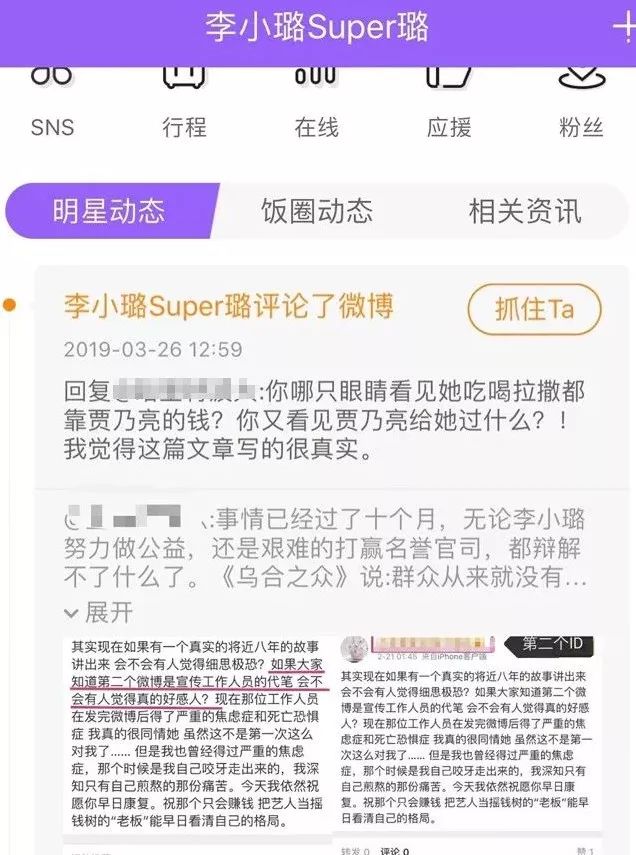
Task: Open the 粉丝 fans section
Action: [x=581, y=104]
